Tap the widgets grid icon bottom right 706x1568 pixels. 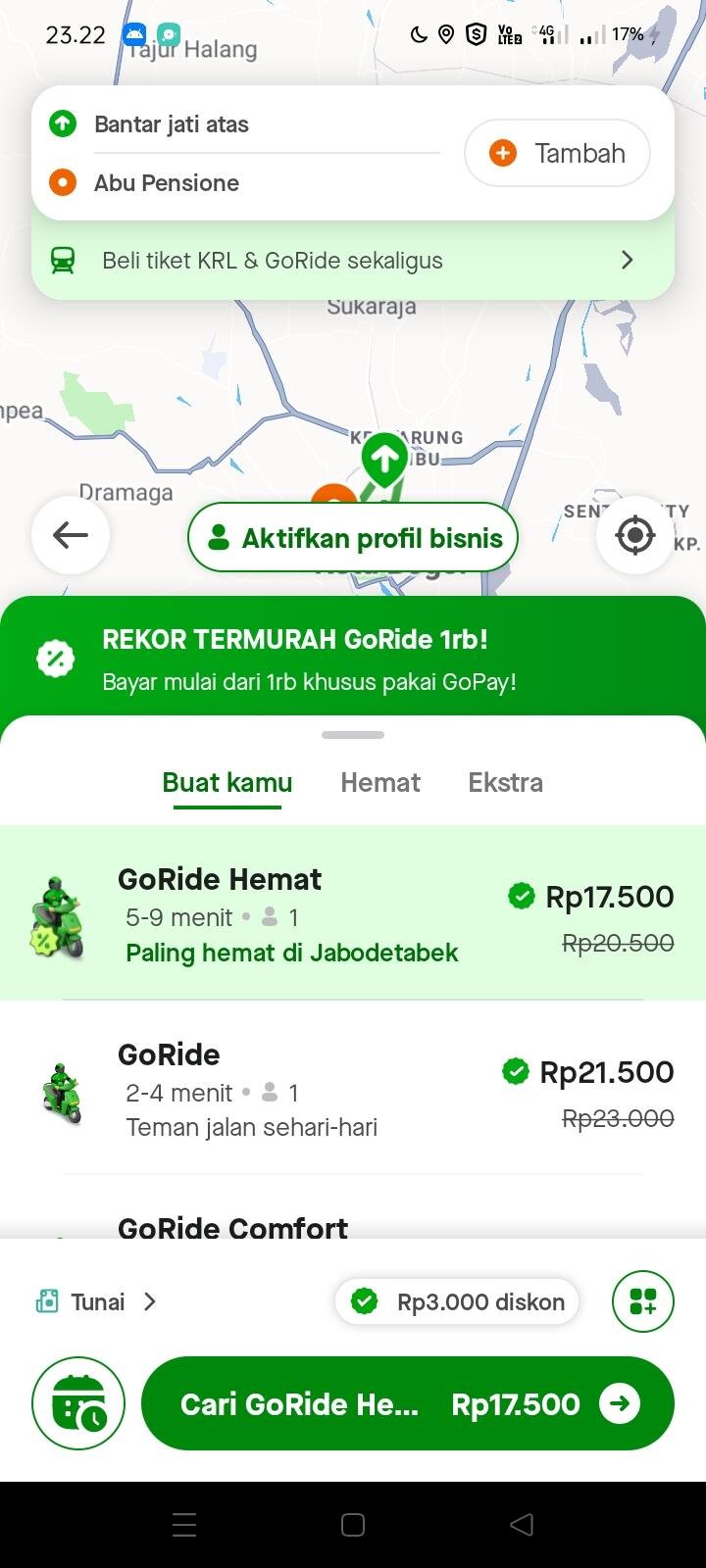coord(642,1300)
